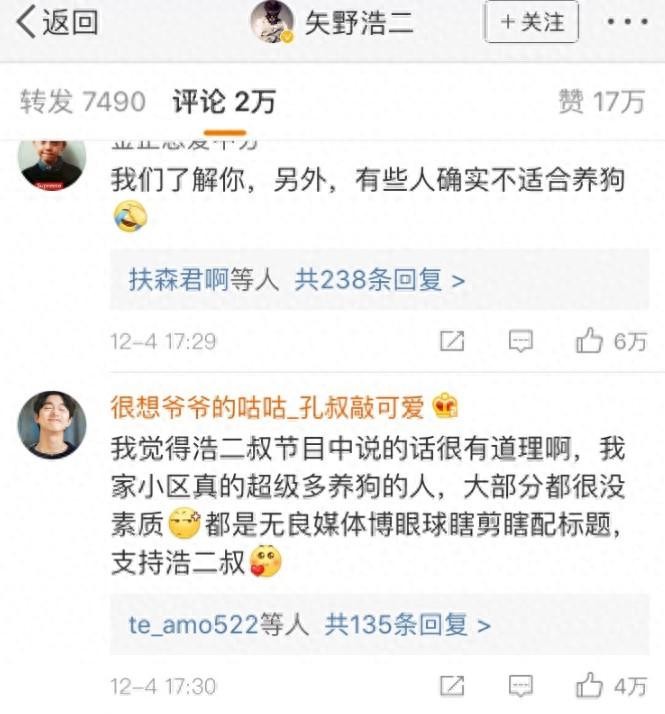Follow 矢野浩二 with the 关注 button
Image resolution: width=665 pixels, height=714 pixels.
[531, 22]
